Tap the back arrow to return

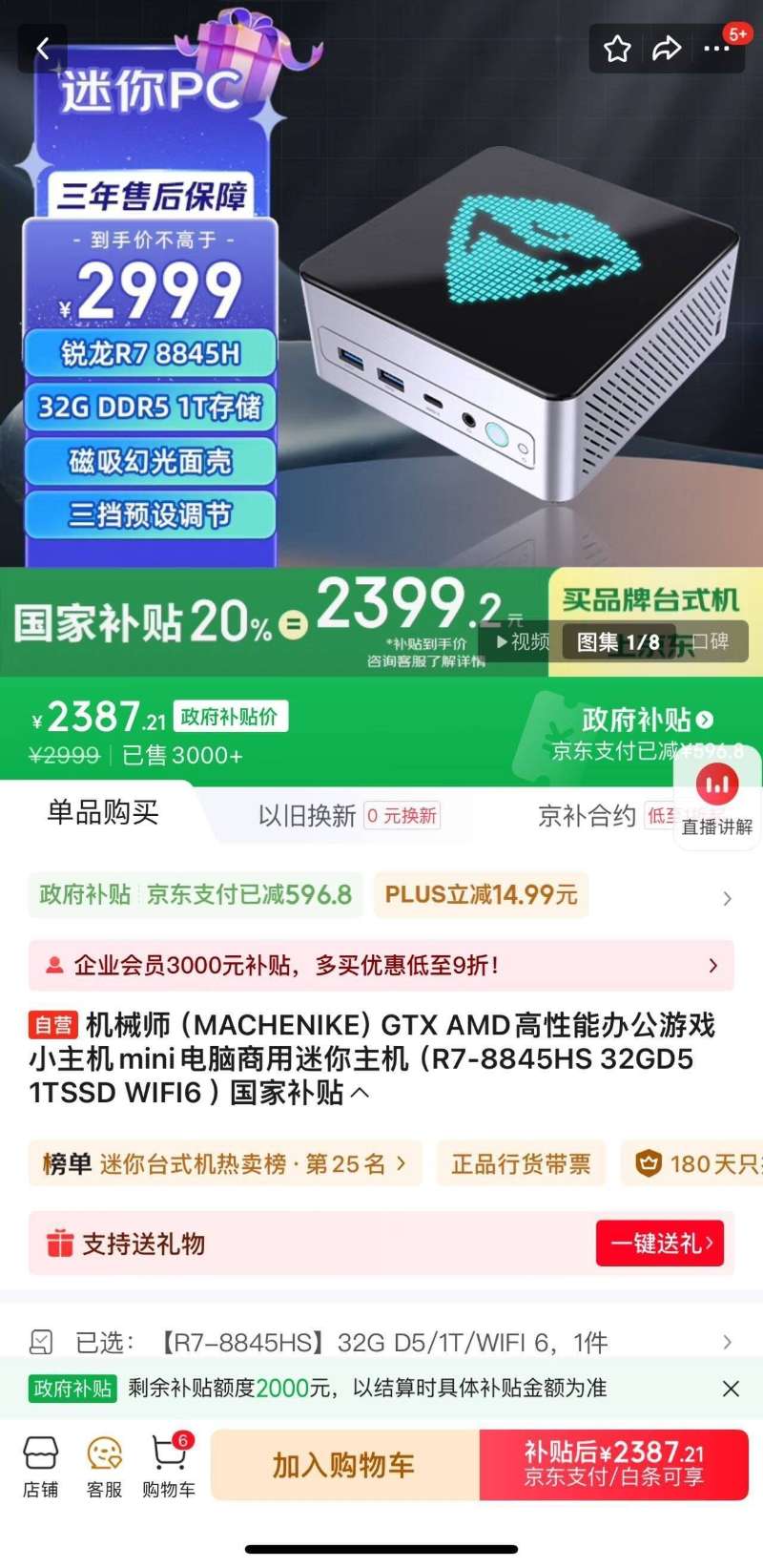pyautogui.click(x=43, y=49)
